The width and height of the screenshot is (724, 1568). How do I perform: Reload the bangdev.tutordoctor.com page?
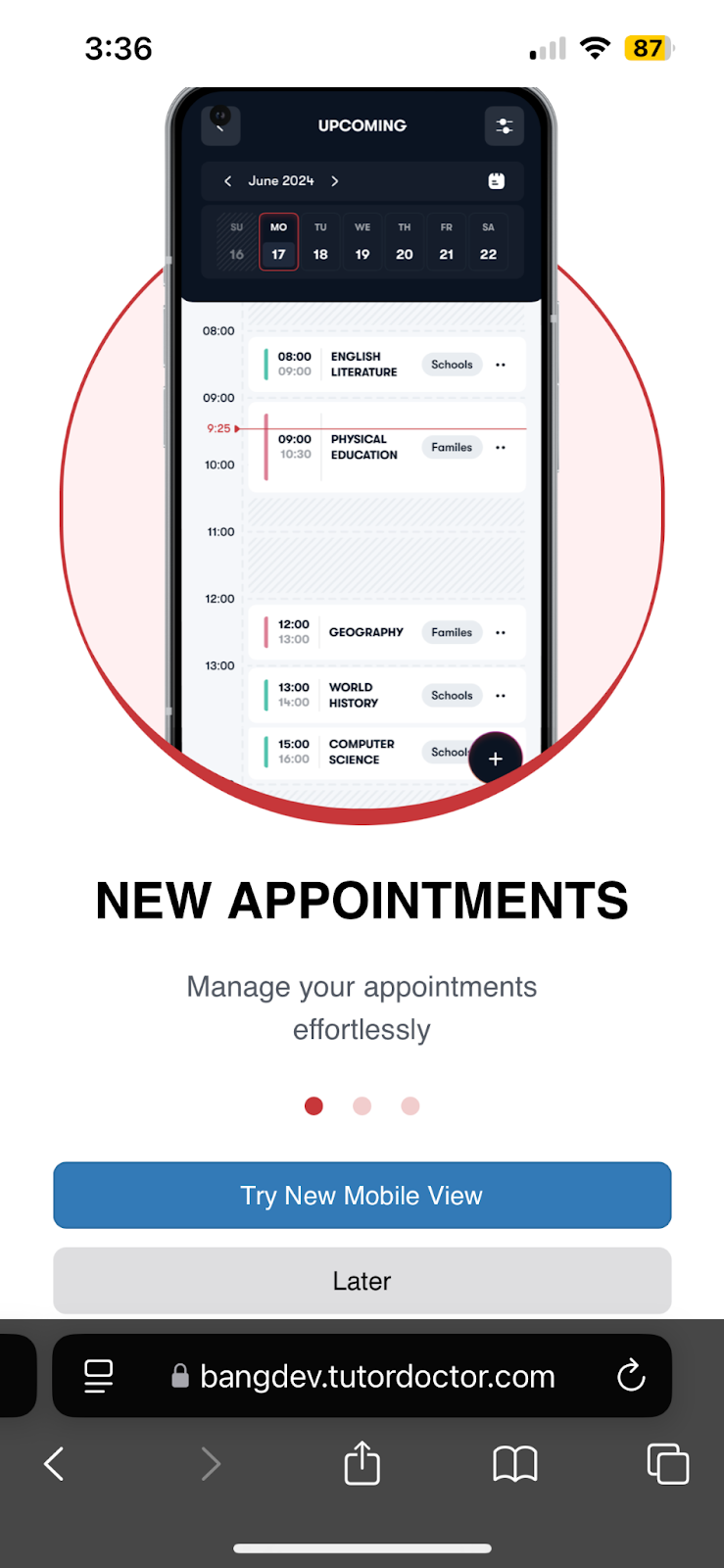click(x=631, y=1376)
